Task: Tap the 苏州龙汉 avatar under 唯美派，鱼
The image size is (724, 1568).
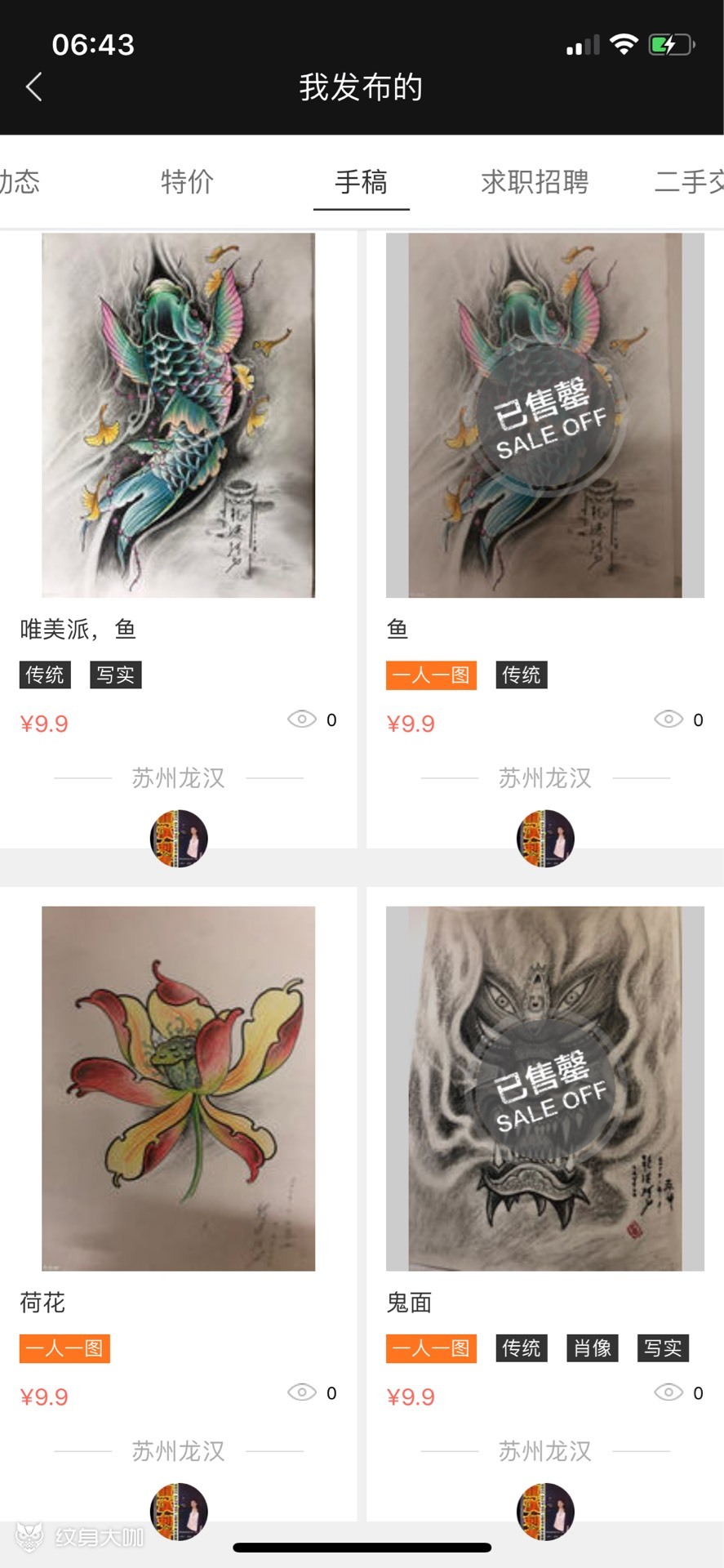Action: (179, 838)
